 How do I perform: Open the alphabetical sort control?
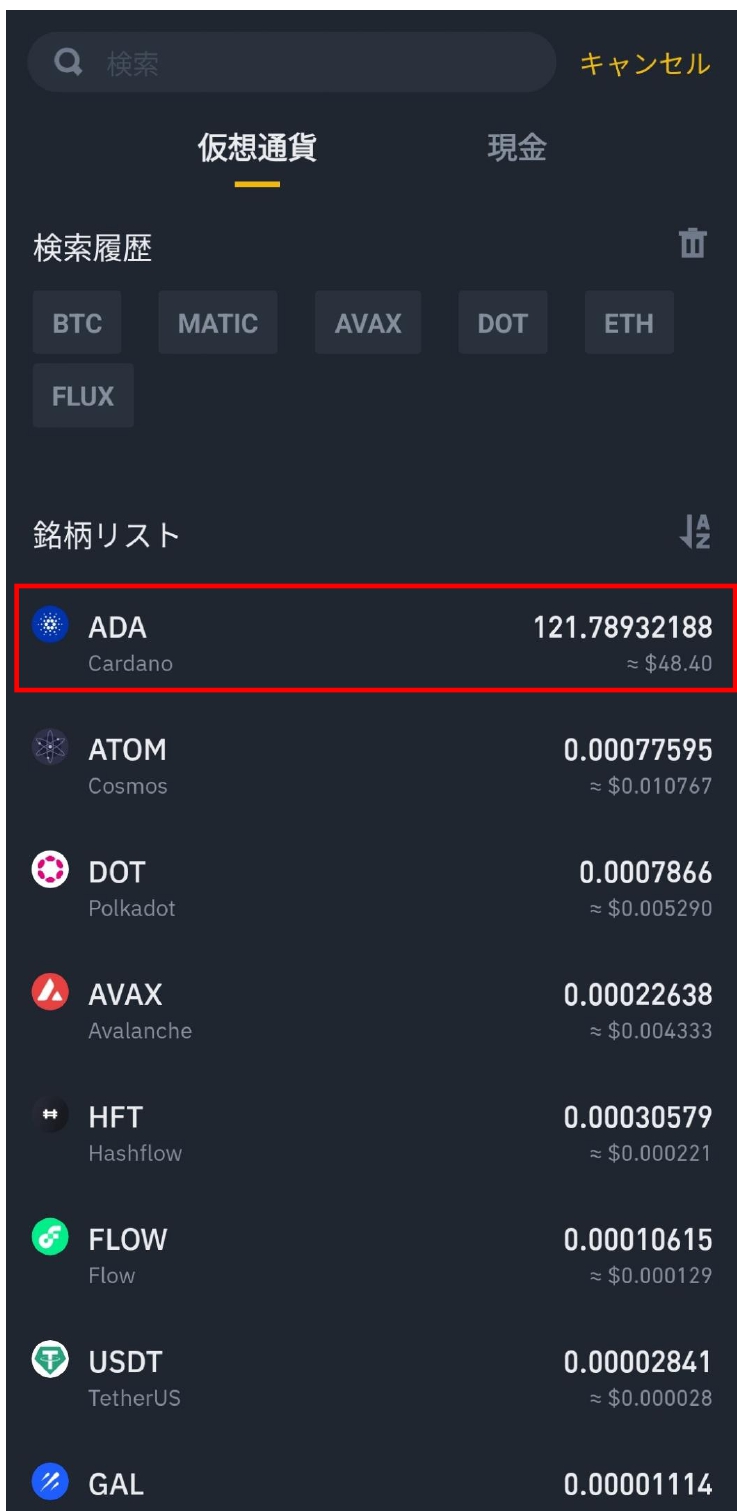(x=694, y=534)
